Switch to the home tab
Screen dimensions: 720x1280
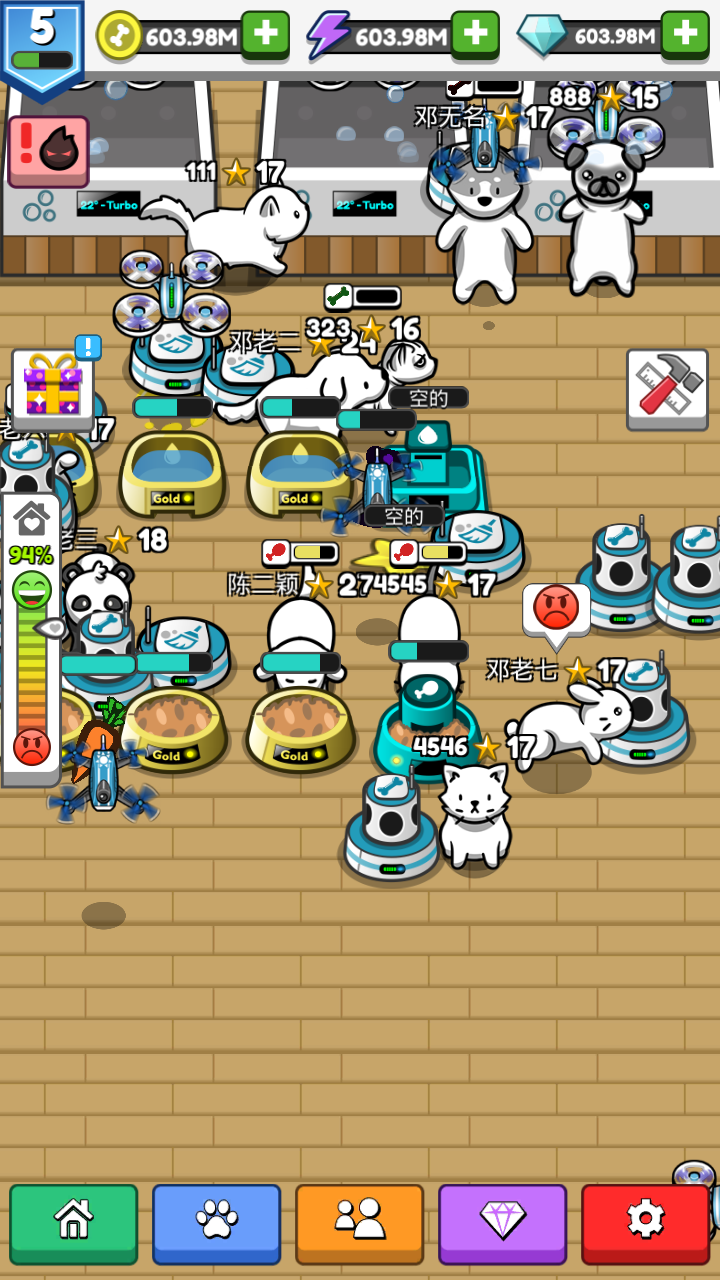74,1223
